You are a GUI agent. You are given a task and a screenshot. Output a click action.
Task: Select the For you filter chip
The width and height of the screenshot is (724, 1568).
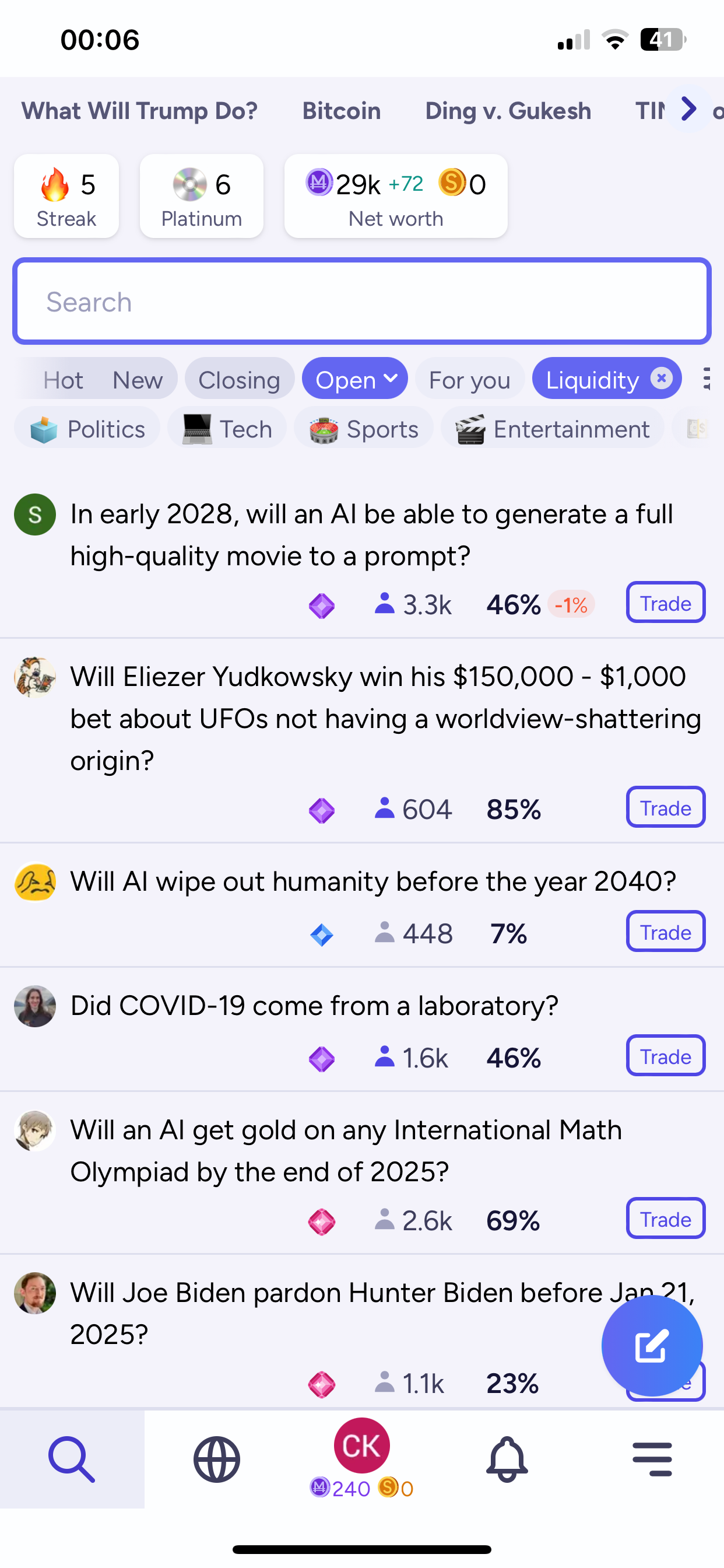tap(469, 380)
